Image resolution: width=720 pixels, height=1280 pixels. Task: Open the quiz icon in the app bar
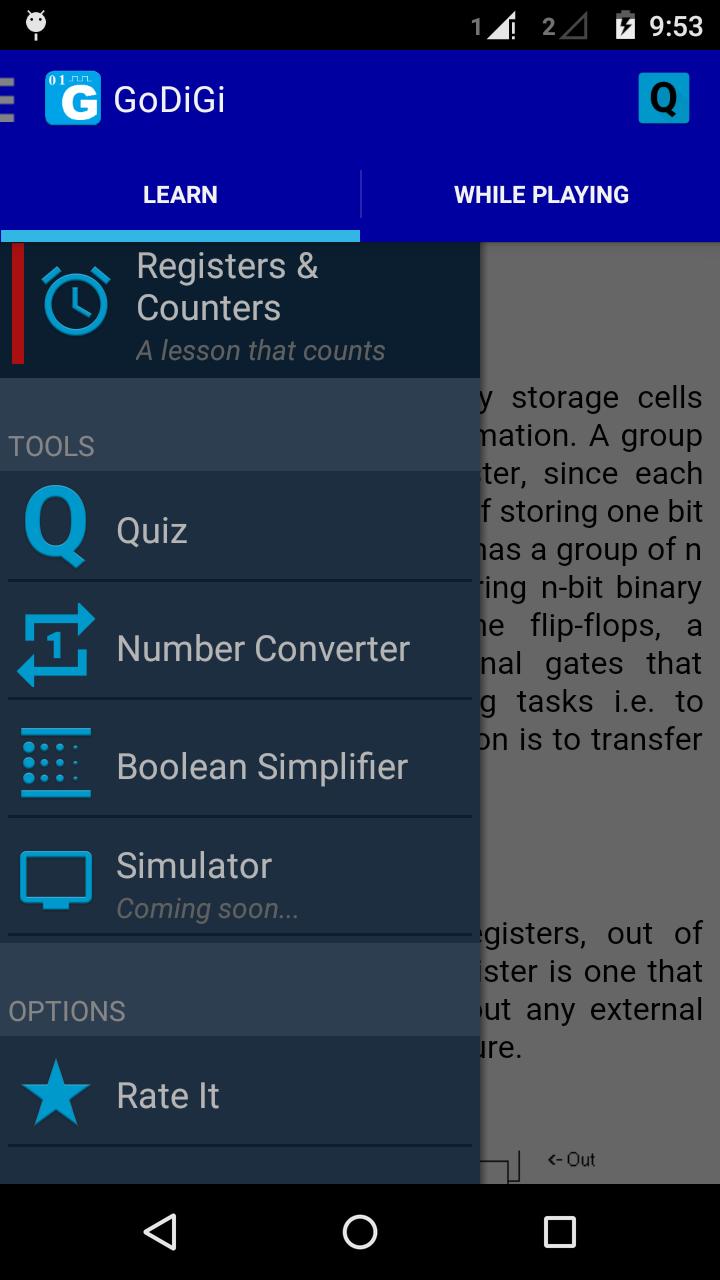[663, 98]
